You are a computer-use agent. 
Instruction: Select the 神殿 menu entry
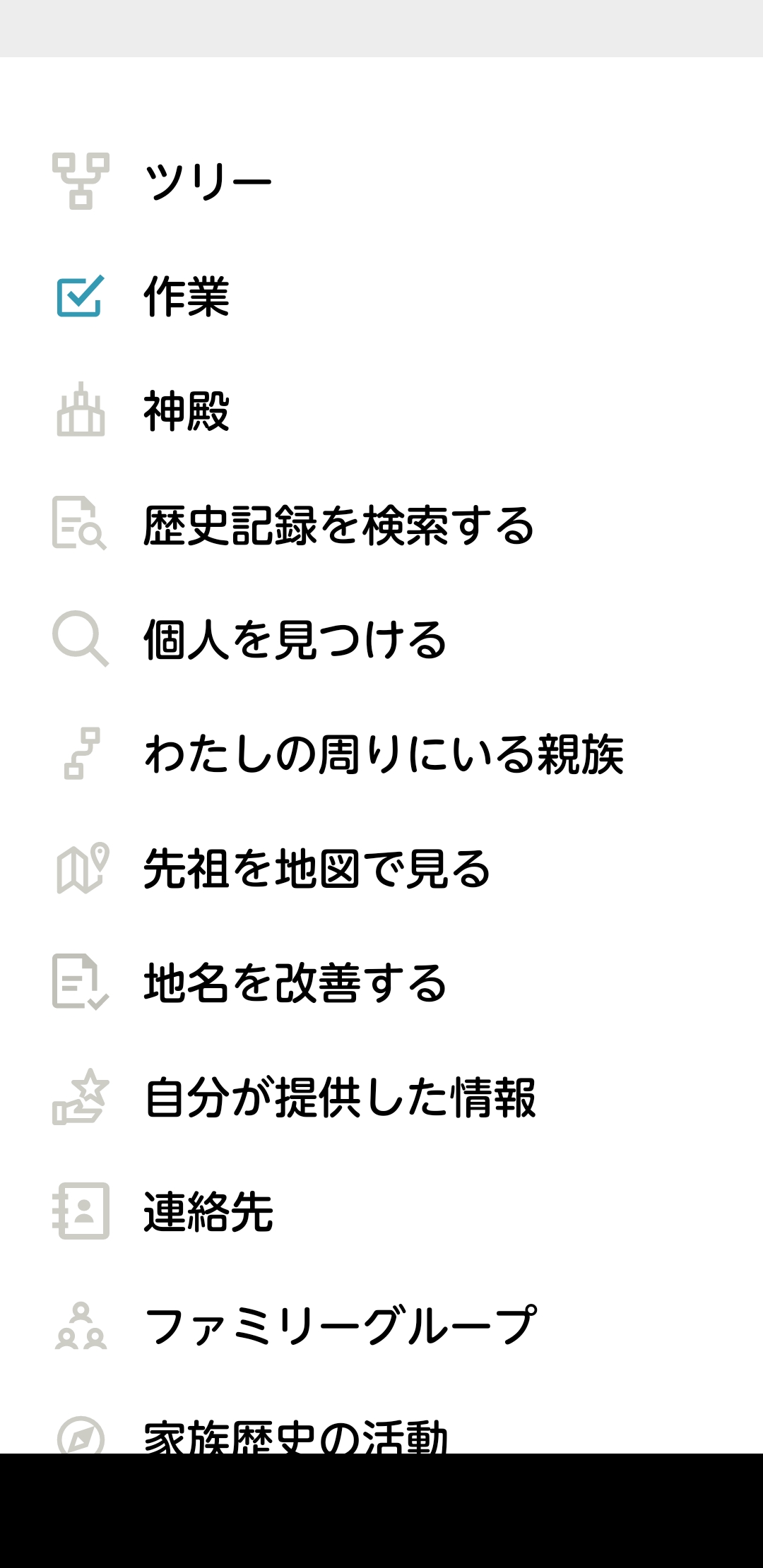[187, 412]
